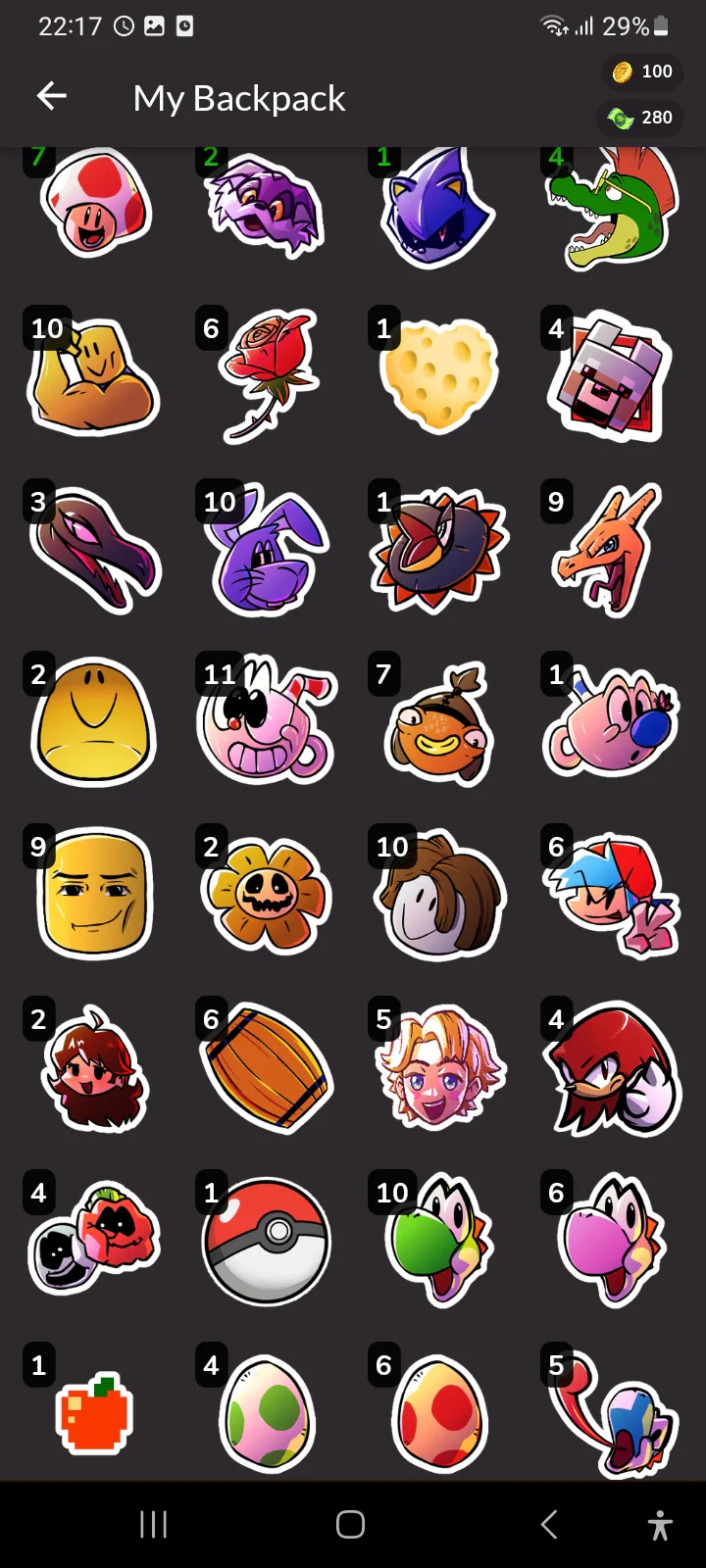Open the green Yoshi sticker
The height and width of the screenshot is (1568, 706).
pyautogui.click(x=439, y=1240)
